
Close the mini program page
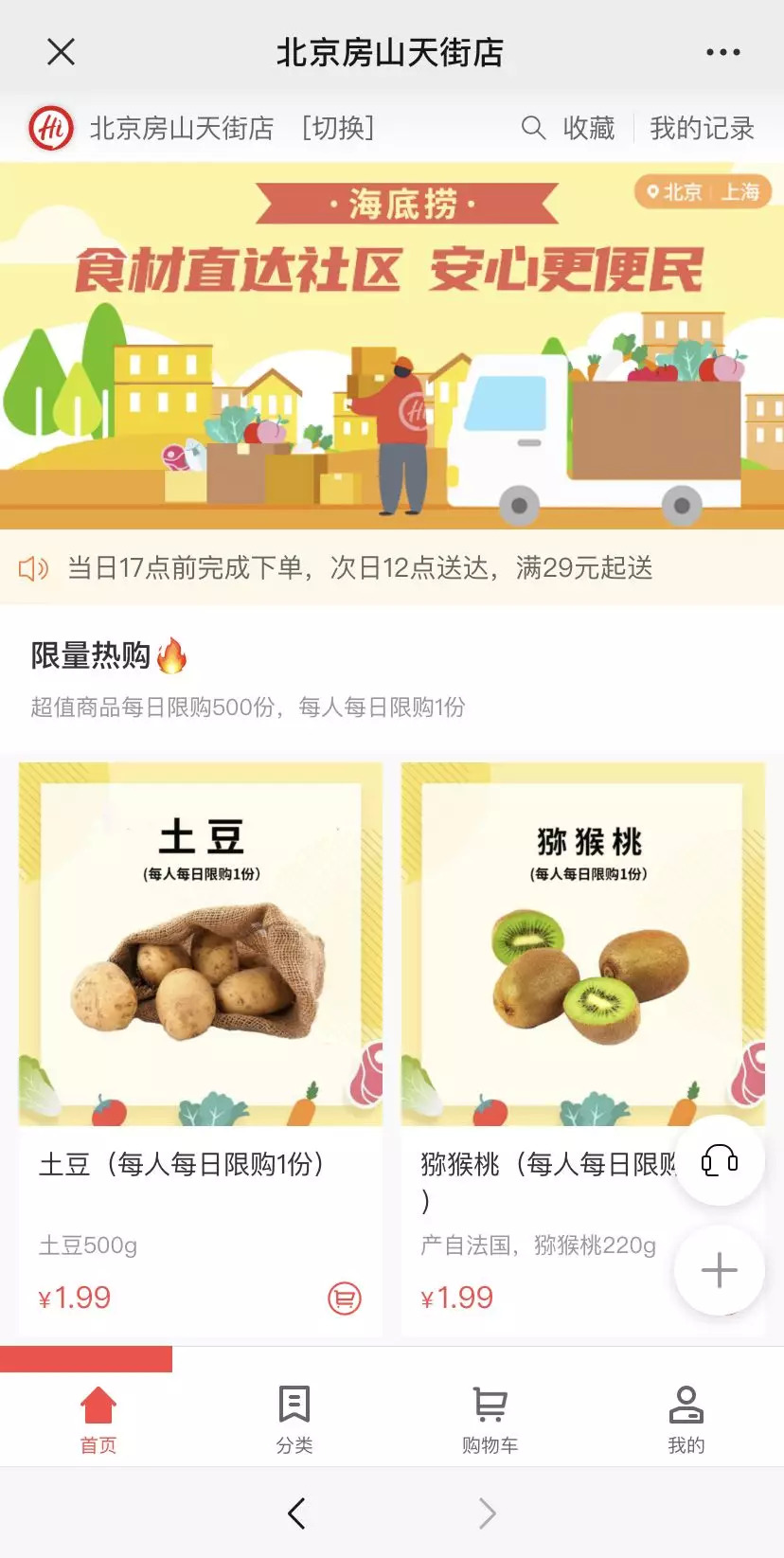pyautogui.click(x=61, y=52)
